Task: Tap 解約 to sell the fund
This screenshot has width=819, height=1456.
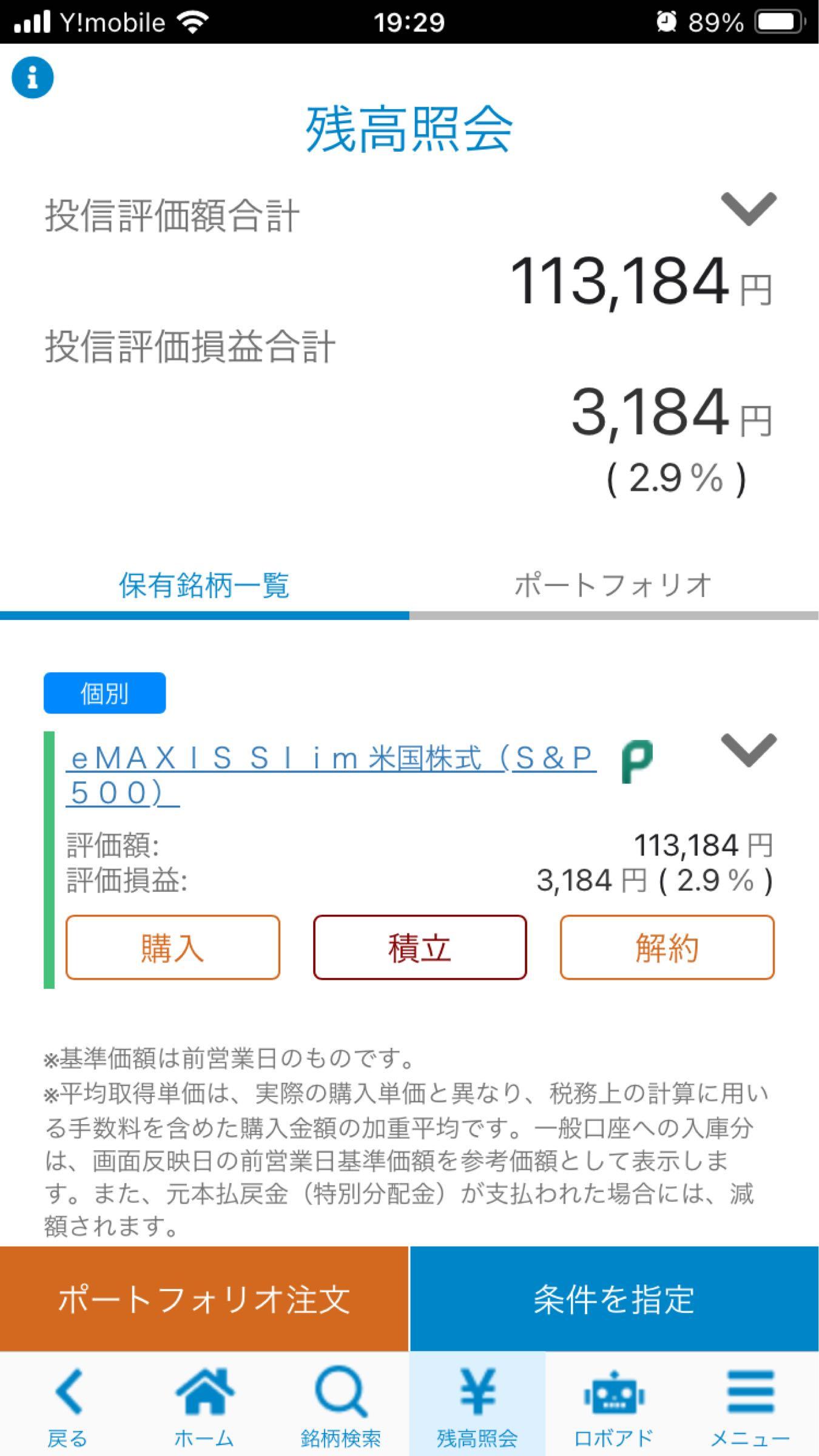Action: 667,947
